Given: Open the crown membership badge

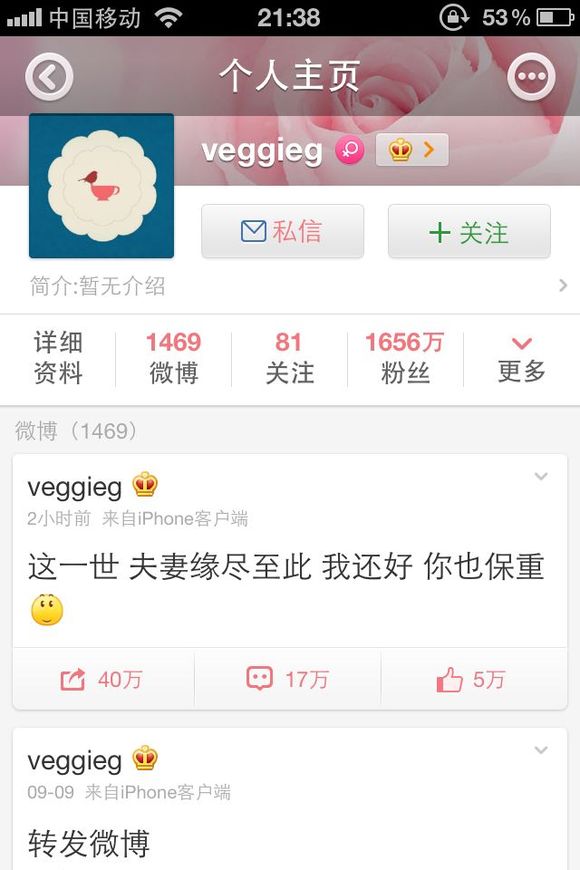Looking at the screenshot, I should (x=412, y=150).
